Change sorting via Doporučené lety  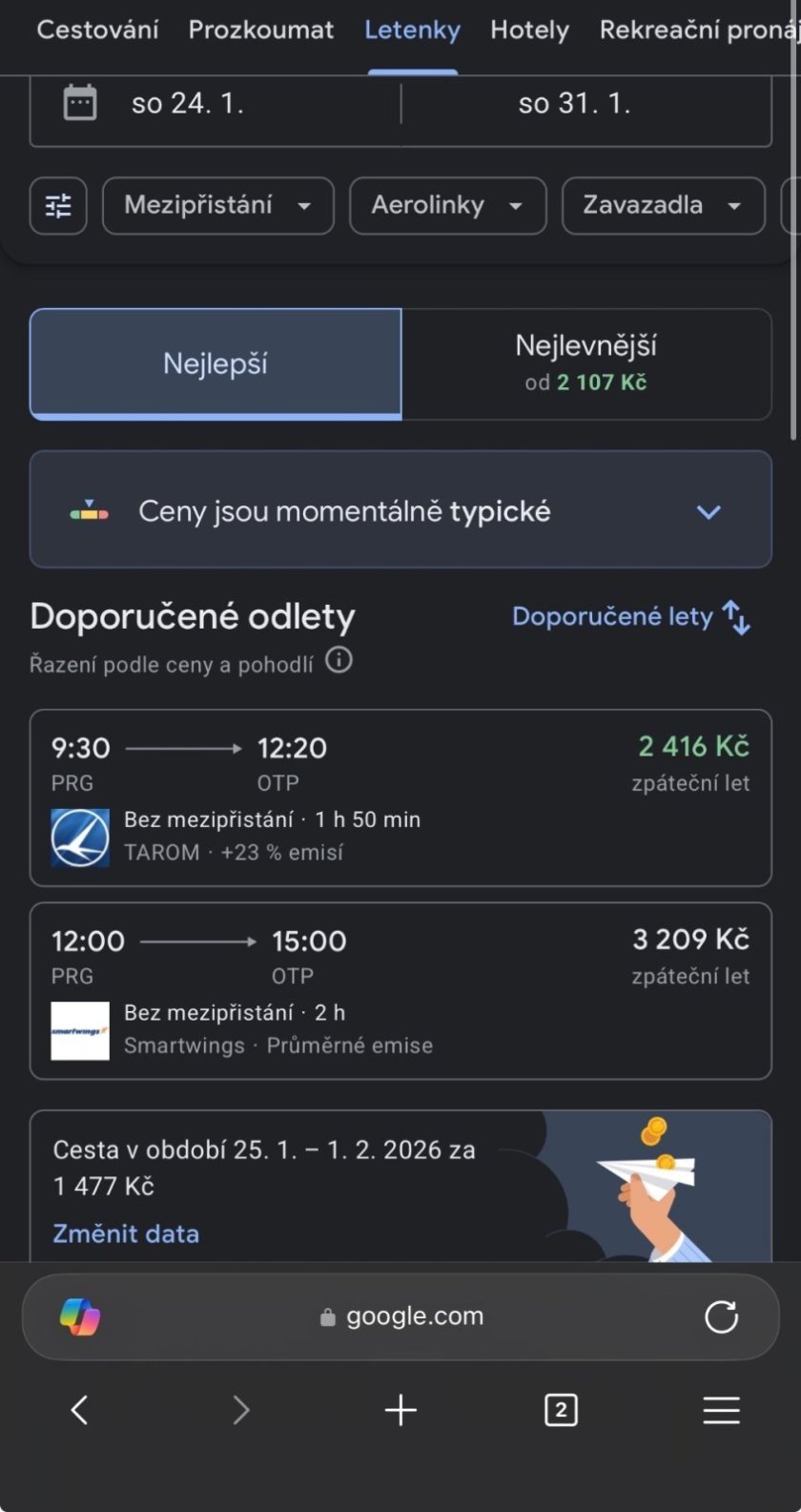[630, 617]
